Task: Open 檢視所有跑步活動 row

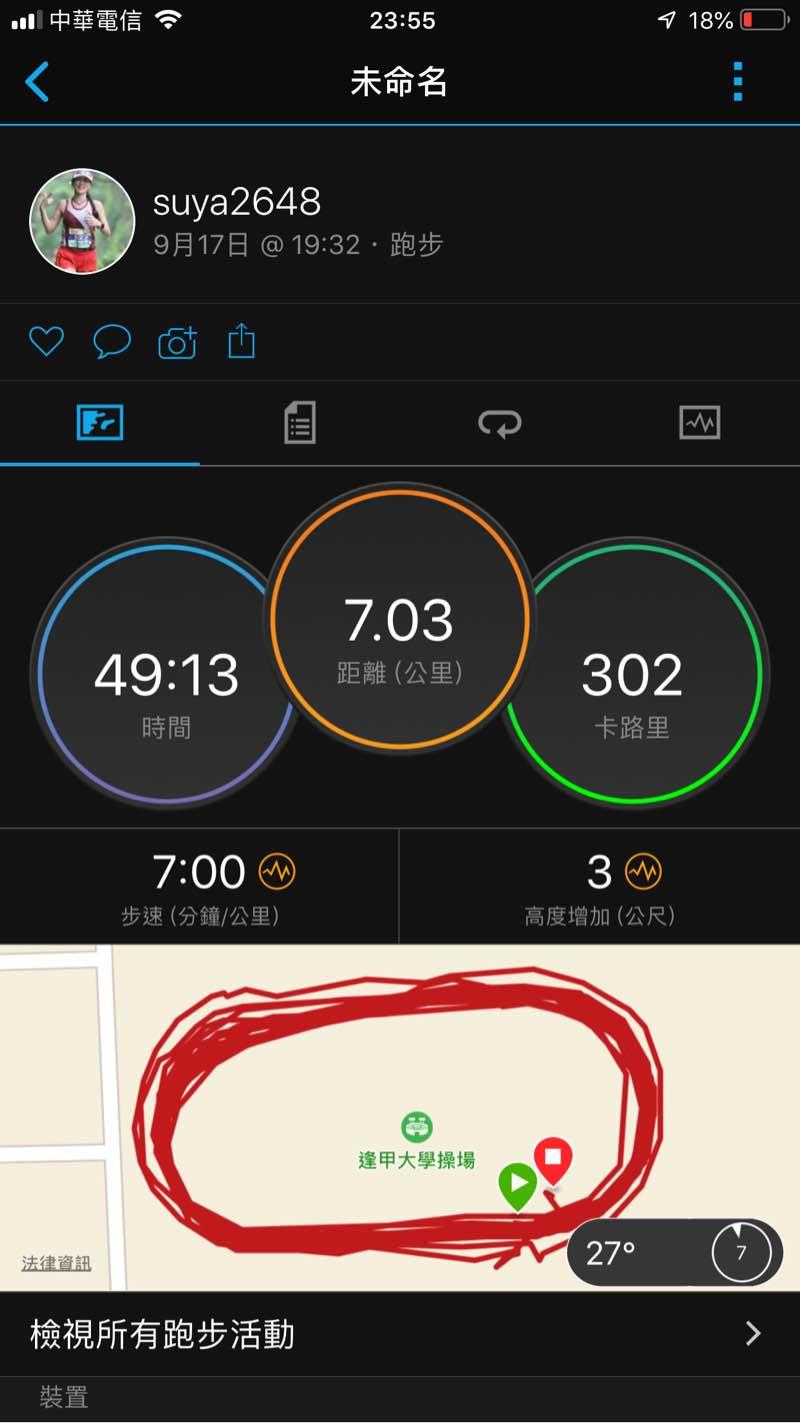Action: coord(400,1334)
